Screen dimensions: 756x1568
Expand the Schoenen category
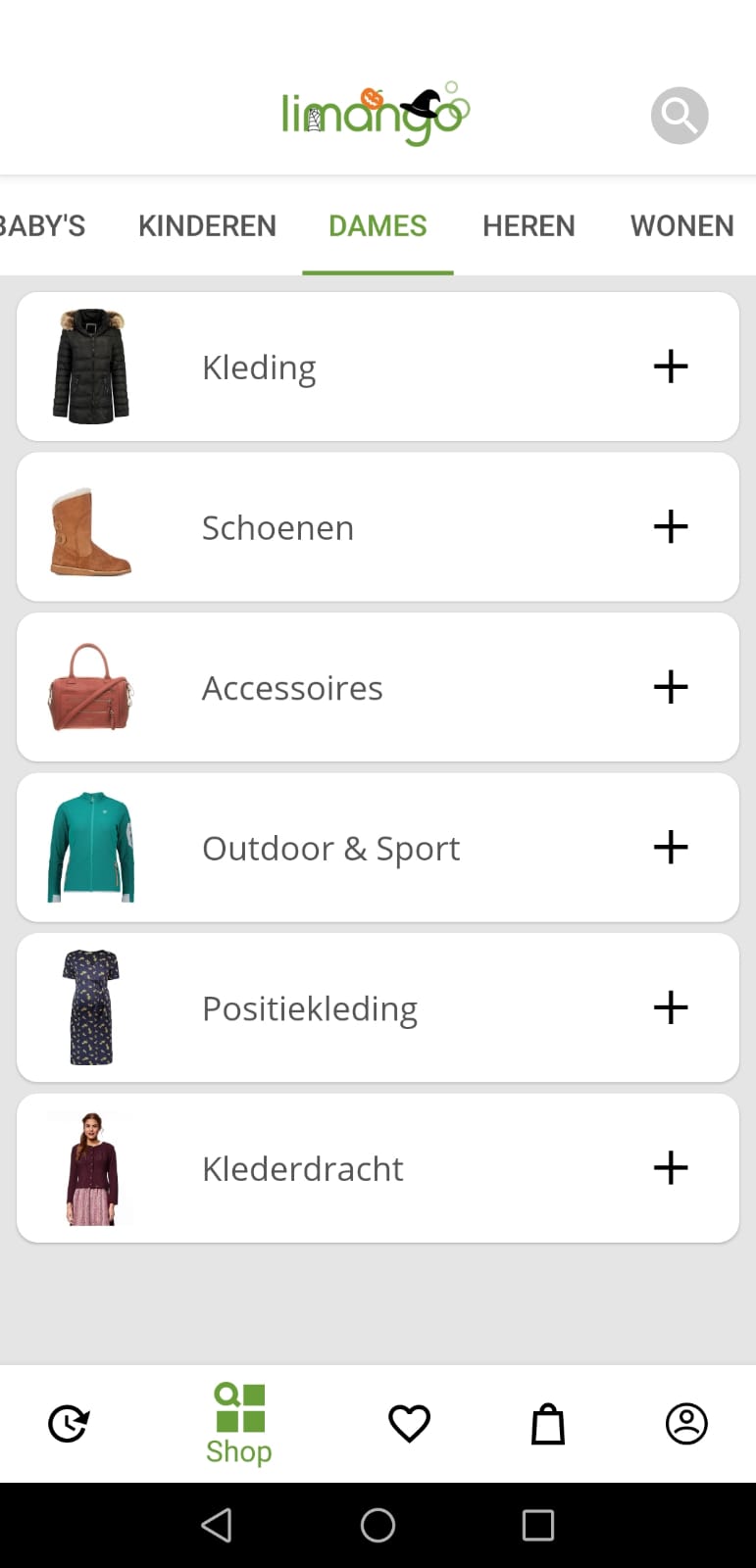click(x=670, y=526)
